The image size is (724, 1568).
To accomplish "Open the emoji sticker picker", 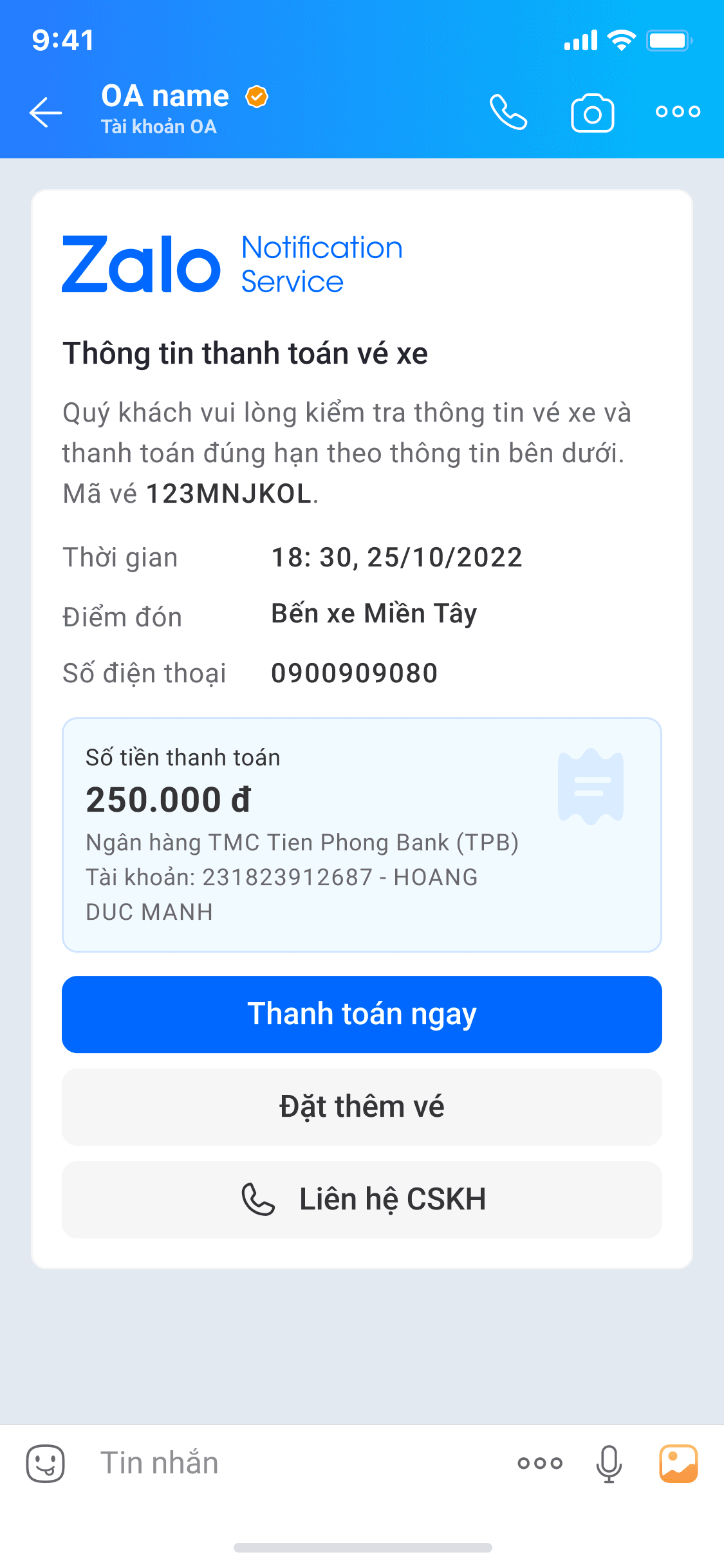I will click(46, 1464).
